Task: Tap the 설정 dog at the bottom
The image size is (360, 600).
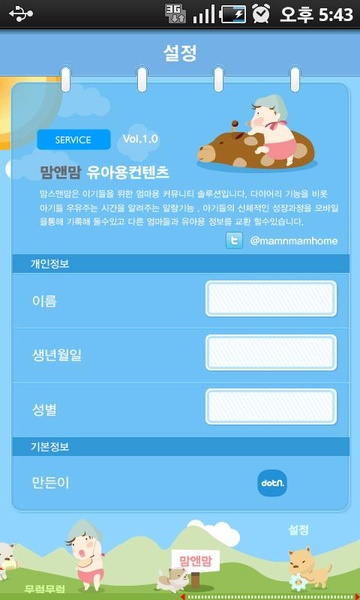Action: [x=309, y=568]
